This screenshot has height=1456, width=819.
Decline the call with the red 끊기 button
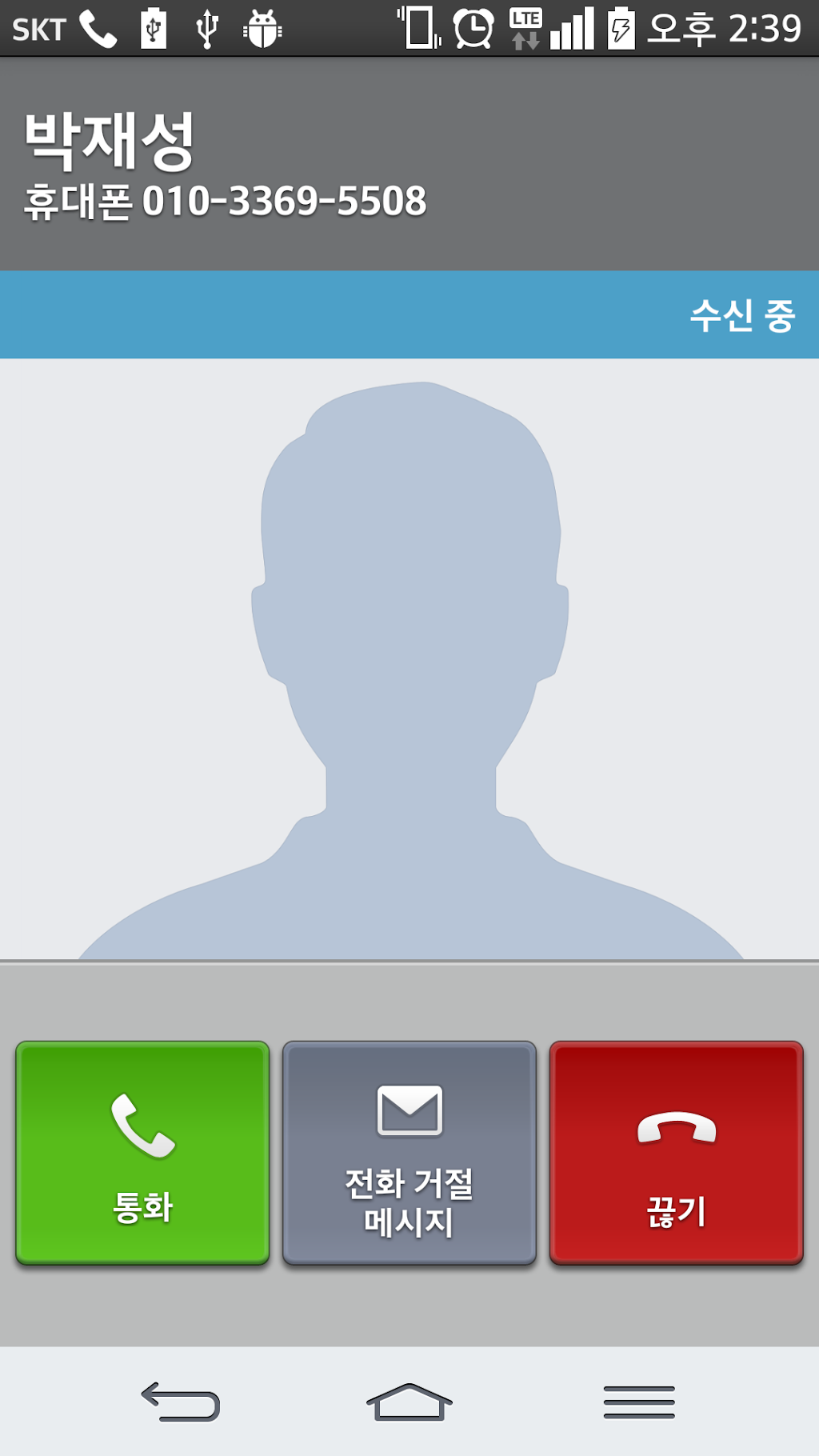[x=676, y=1153]
